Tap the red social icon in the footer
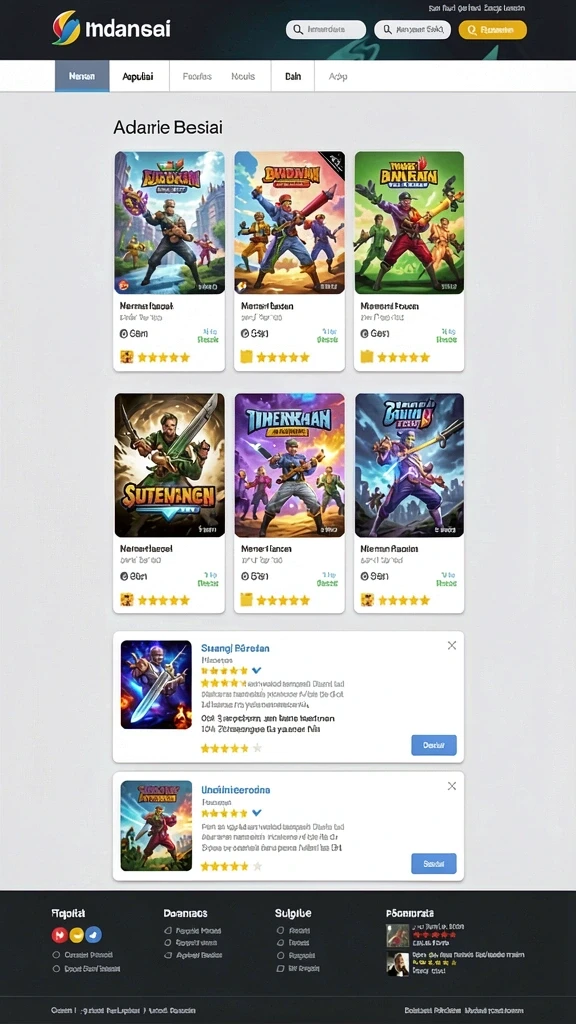Image resolution: width=576 pixels, height=1024 pixels. [x=59, y=935]
